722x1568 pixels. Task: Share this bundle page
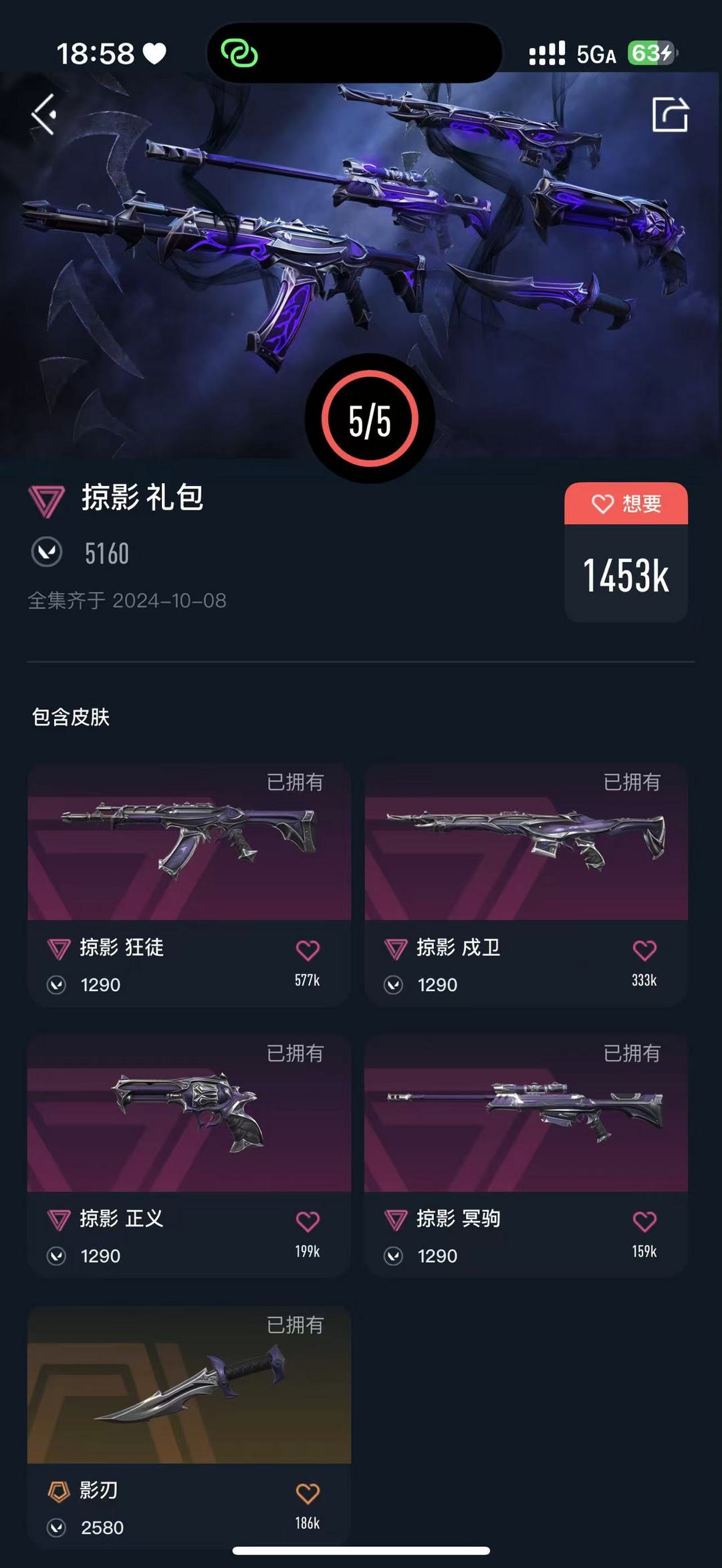point(670,114)
